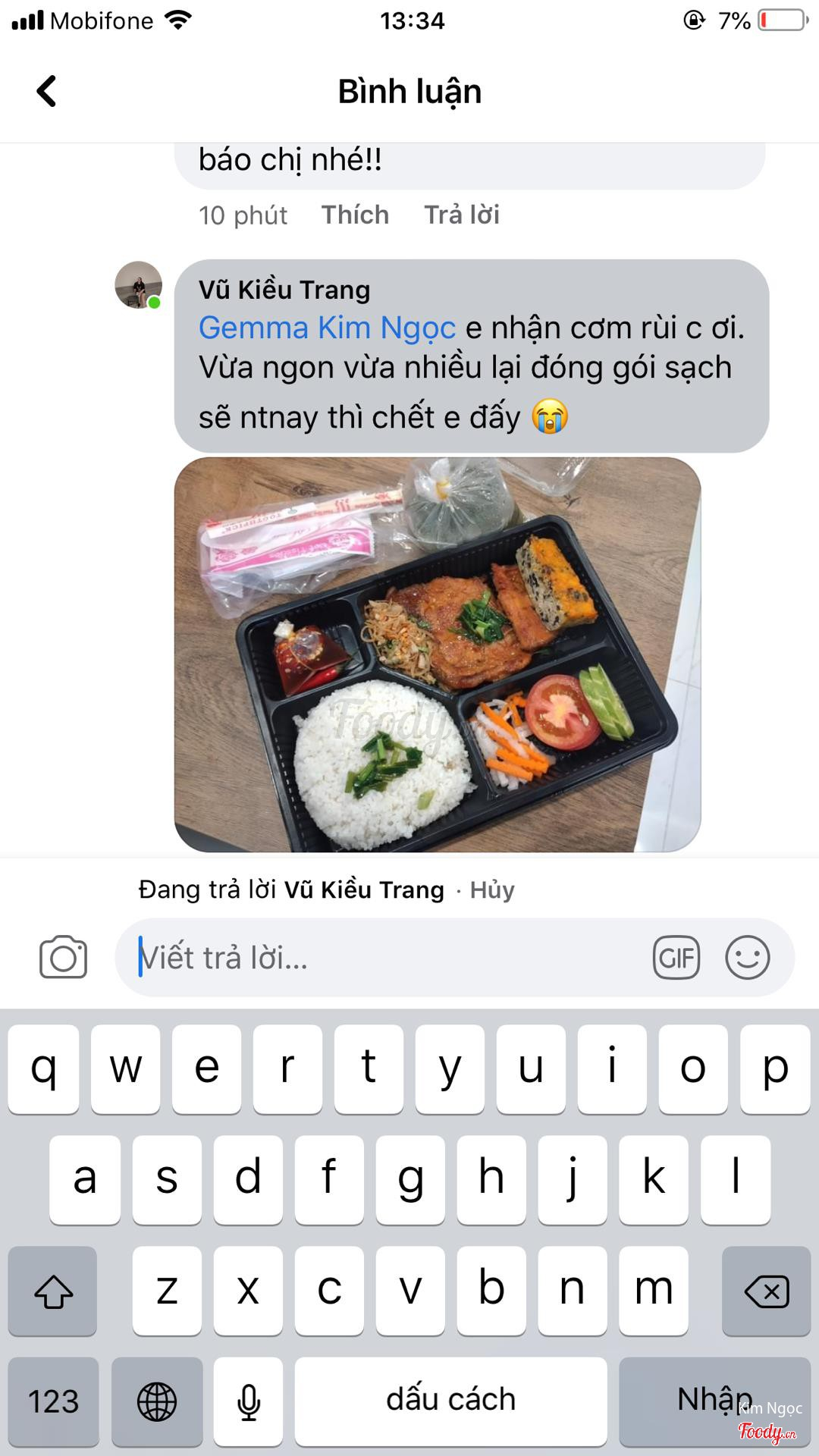819x1456 pixels.
Task: Start dictation with the microphone key
Action: coord(249,1401)
